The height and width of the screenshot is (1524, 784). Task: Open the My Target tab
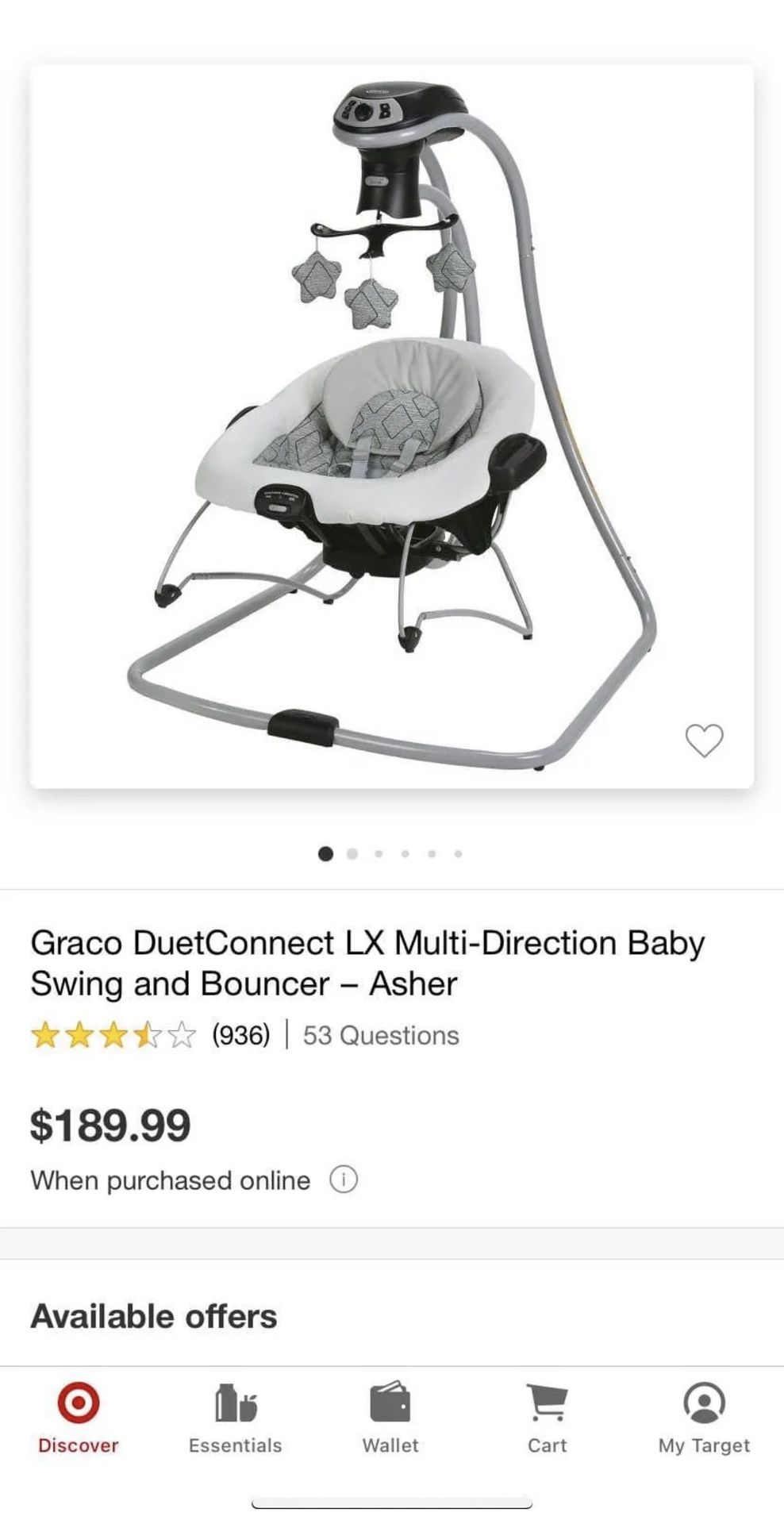[704, 1419]
